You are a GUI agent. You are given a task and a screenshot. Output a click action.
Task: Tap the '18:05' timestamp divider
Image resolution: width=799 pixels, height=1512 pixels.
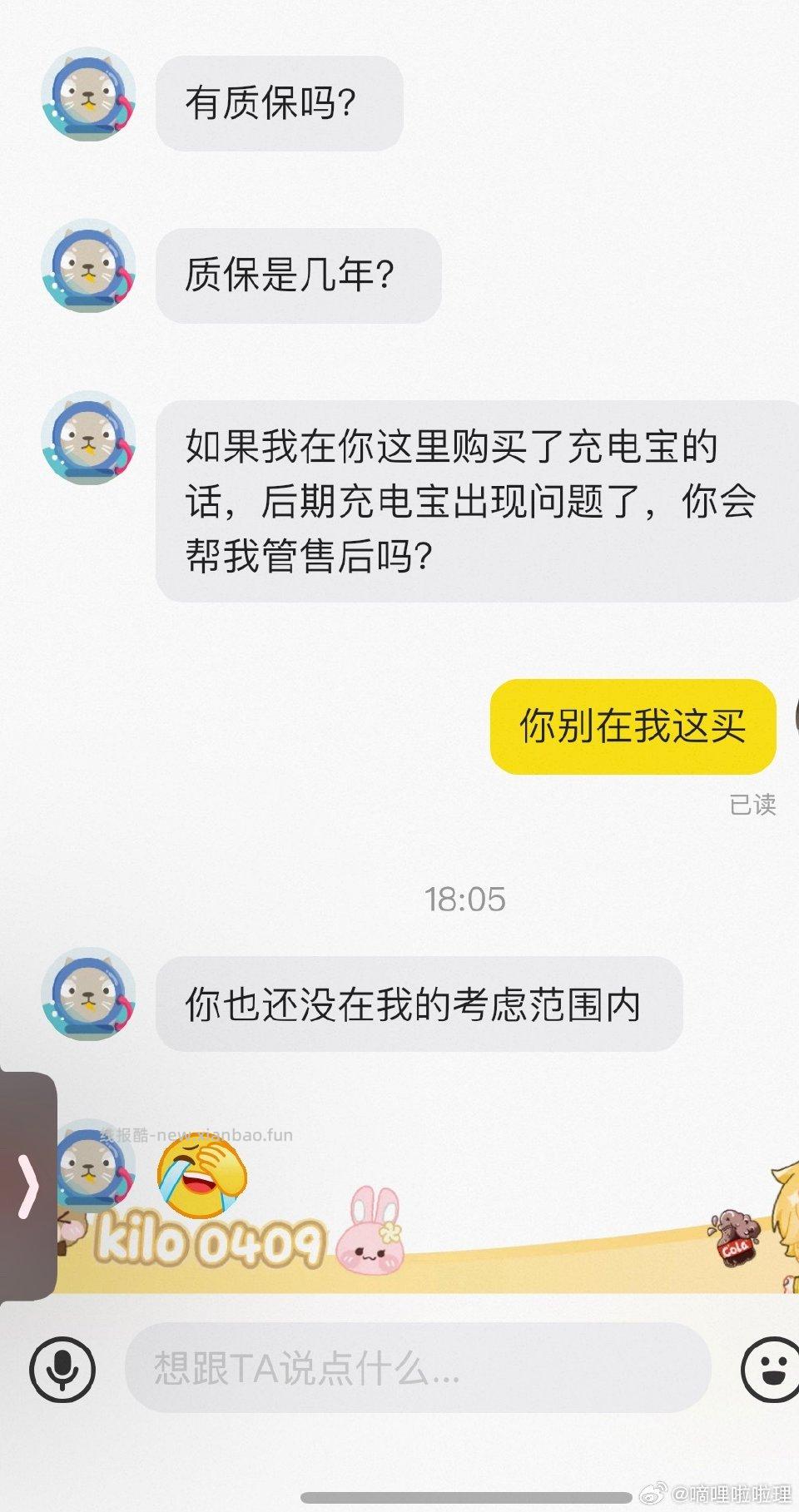pos(465,899)
